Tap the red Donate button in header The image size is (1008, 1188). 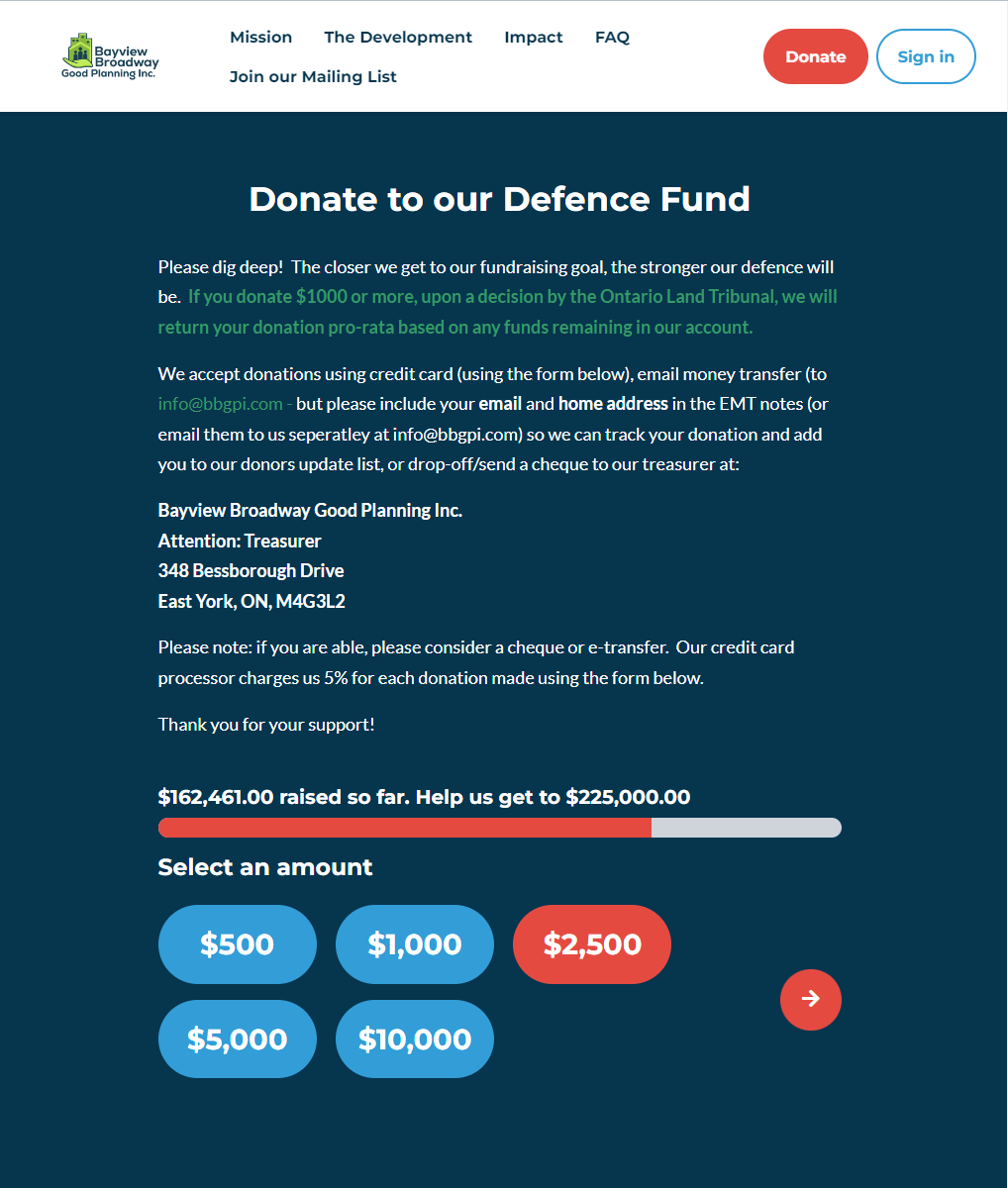tap(815, 56)
